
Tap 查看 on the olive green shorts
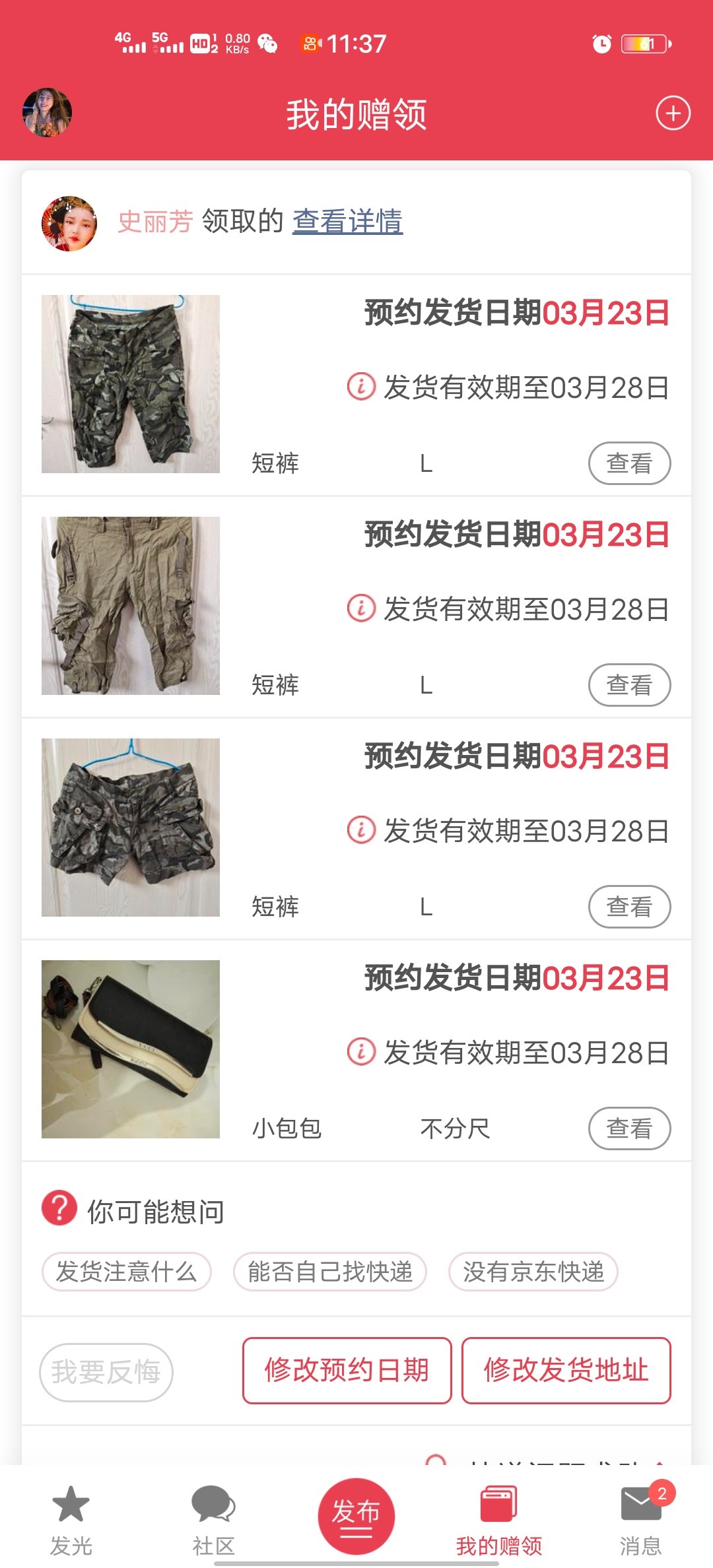click(x=629, y=685)
